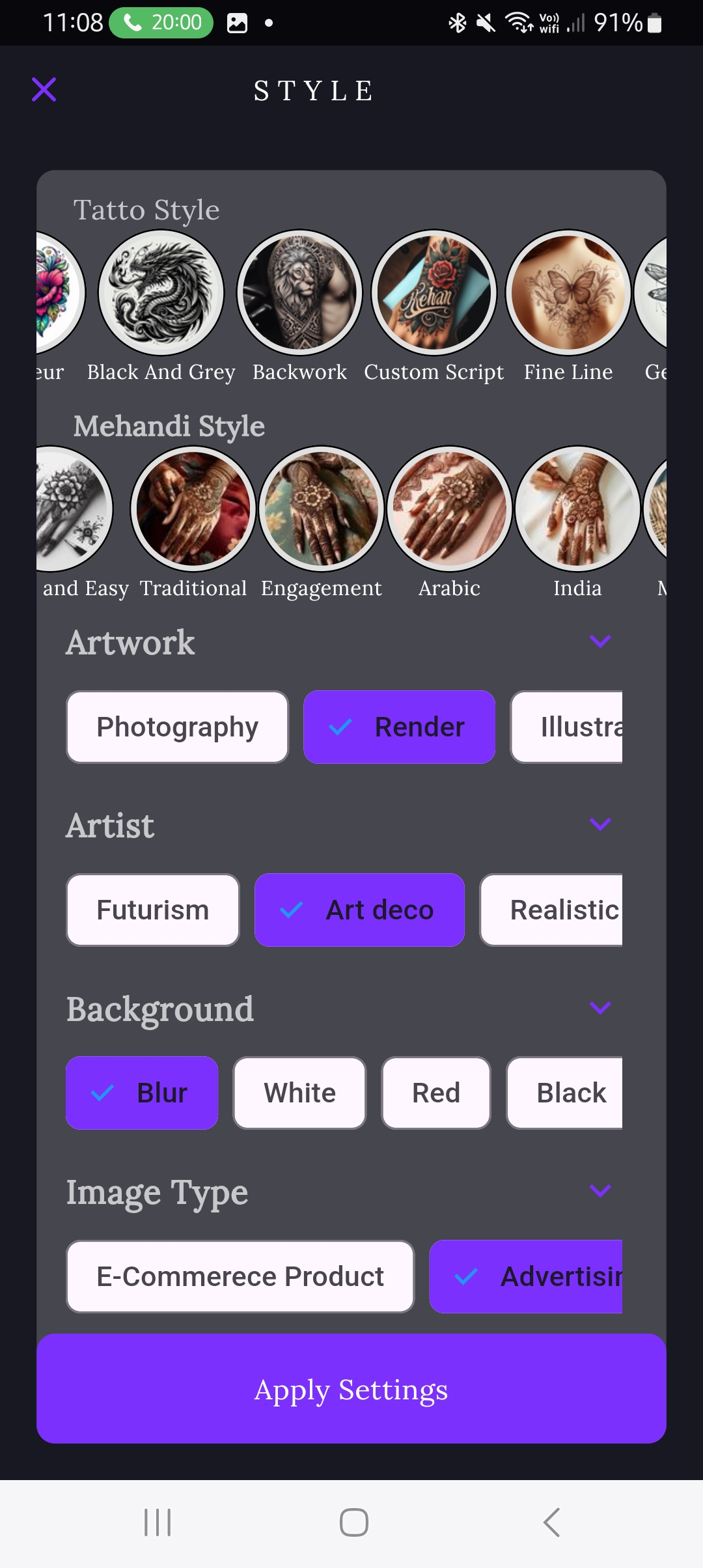Set the background to Red

[x=436, y=1093]
